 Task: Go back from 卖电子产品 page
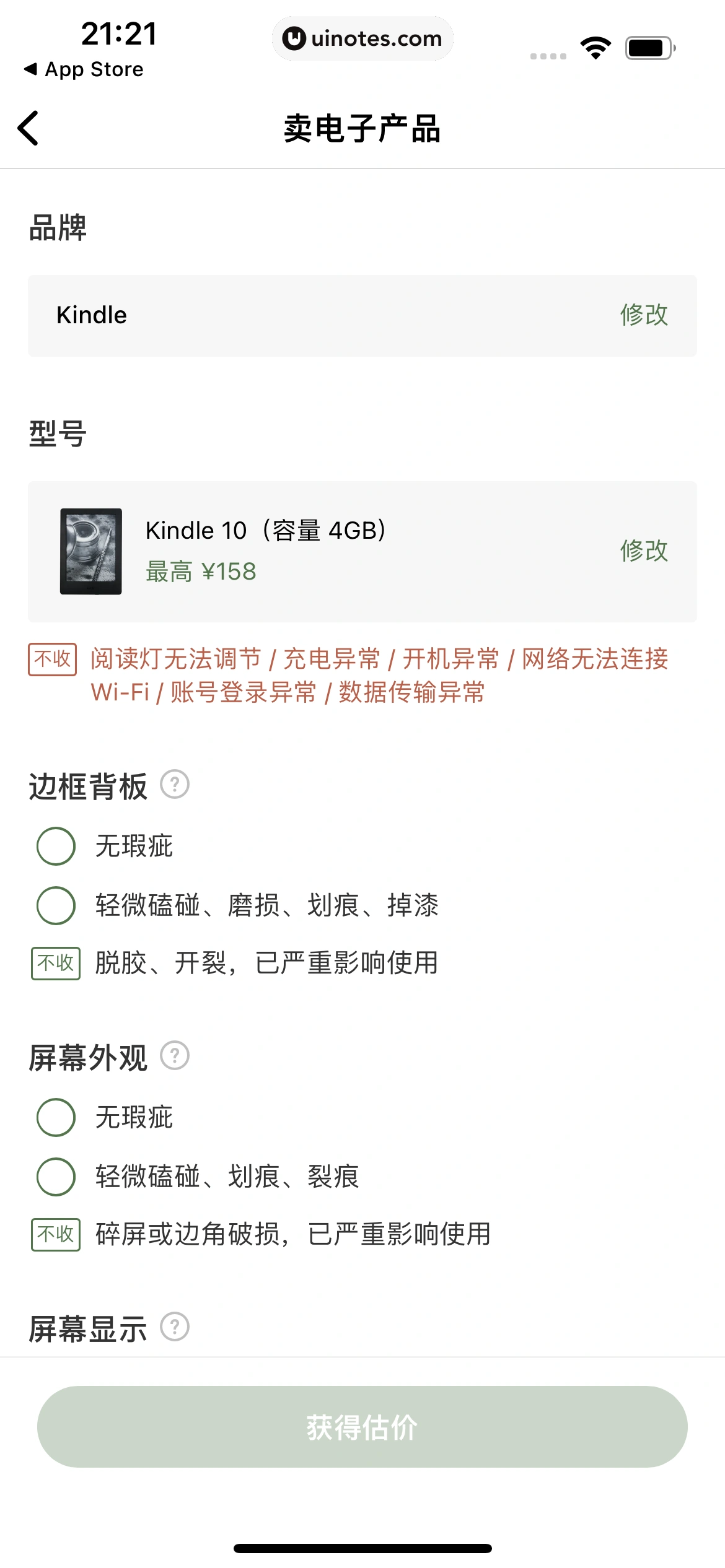pyautogui.click(x=29, y=128)
